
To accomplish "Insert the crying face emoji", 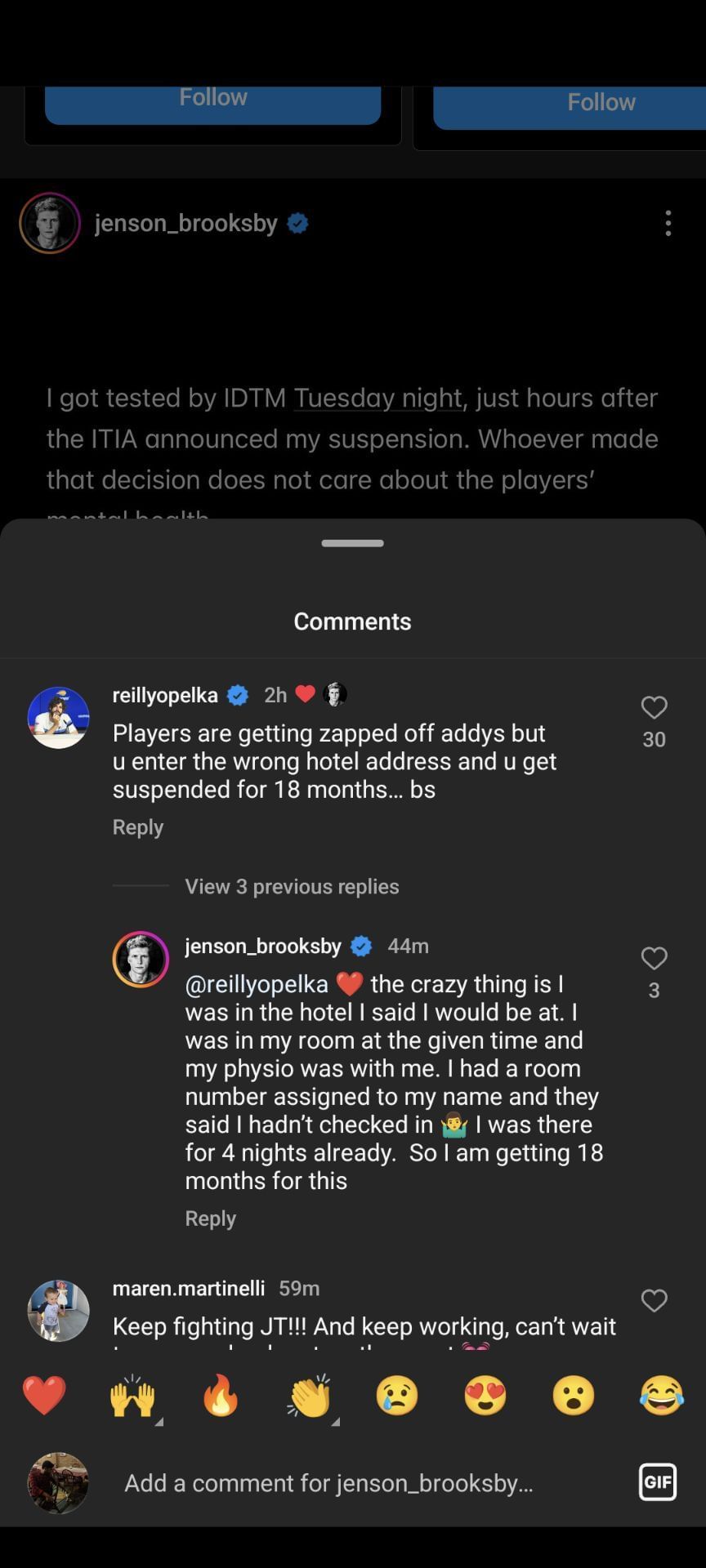I will (x=397, y=1396).
